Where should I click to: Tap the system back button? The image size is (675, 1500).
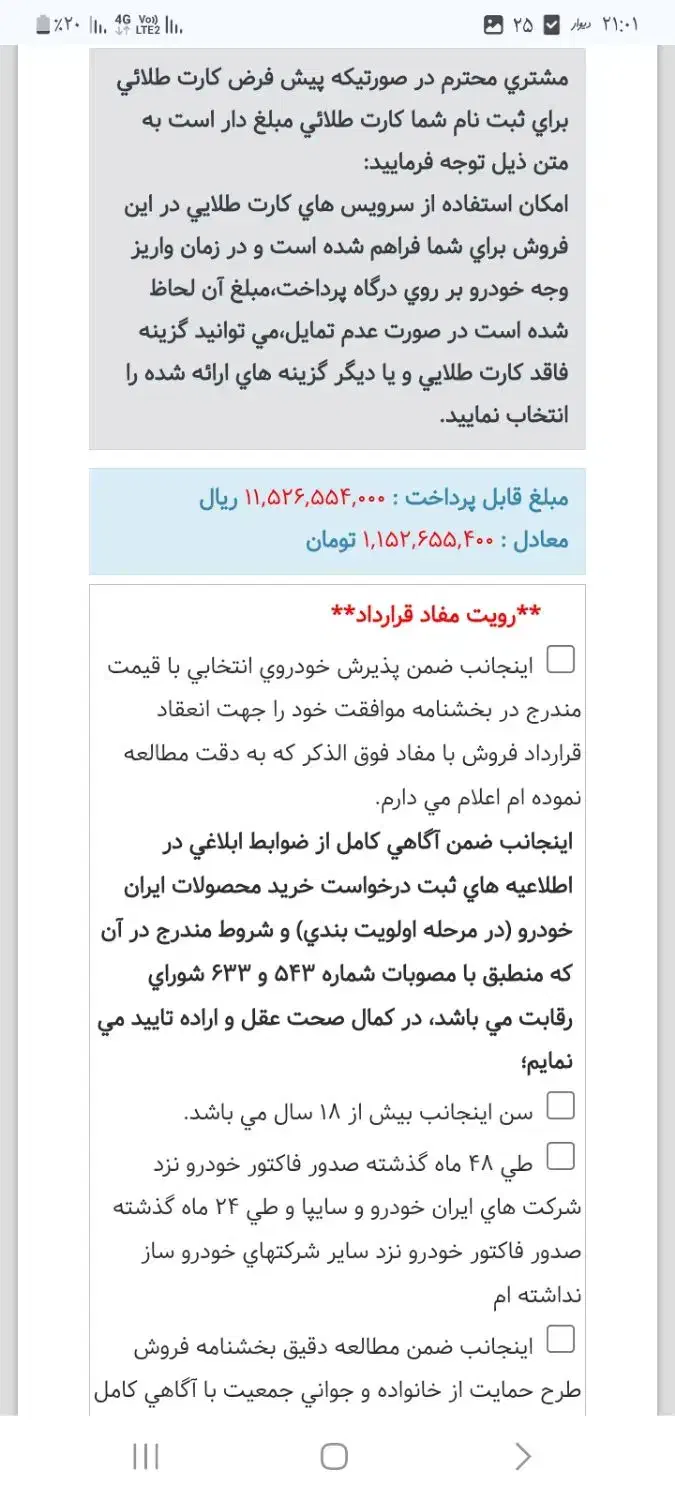click(x=522, y=1456)
